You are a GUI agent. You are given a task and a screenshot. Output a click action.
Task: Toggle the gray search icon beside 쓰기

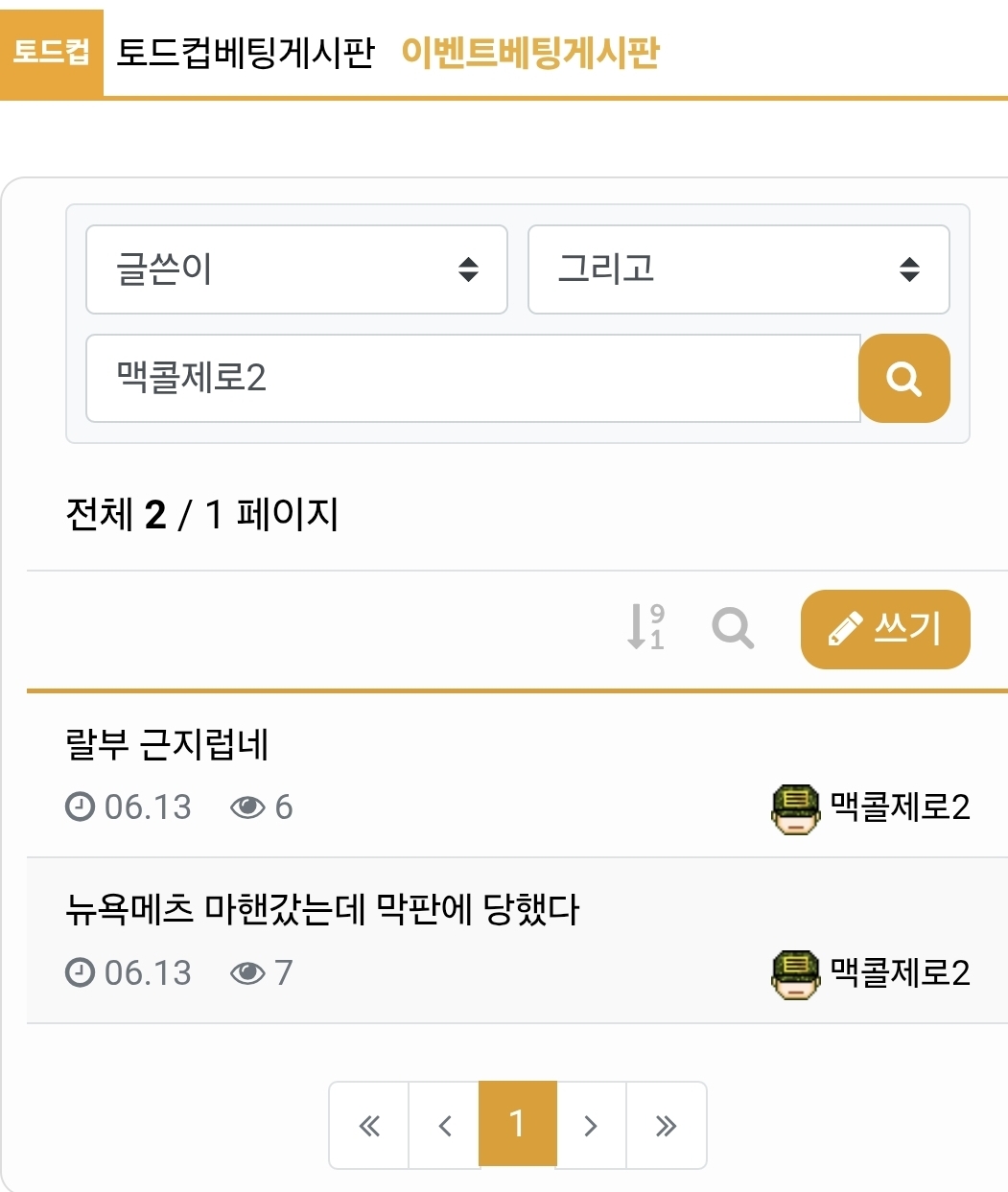[x=733, y=628]
